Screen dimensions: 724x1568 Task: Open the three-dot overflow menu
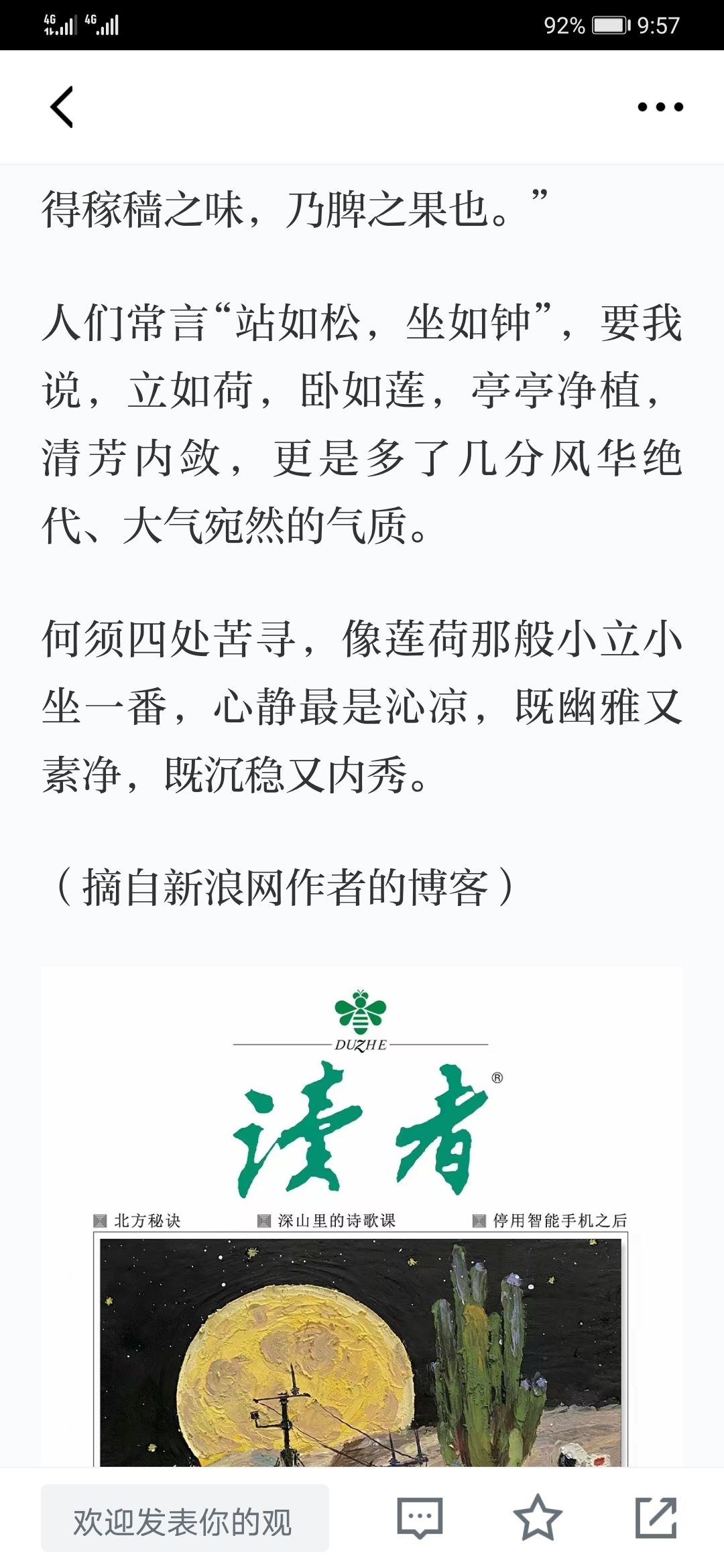pyautogui.click(x=660, y=107)
